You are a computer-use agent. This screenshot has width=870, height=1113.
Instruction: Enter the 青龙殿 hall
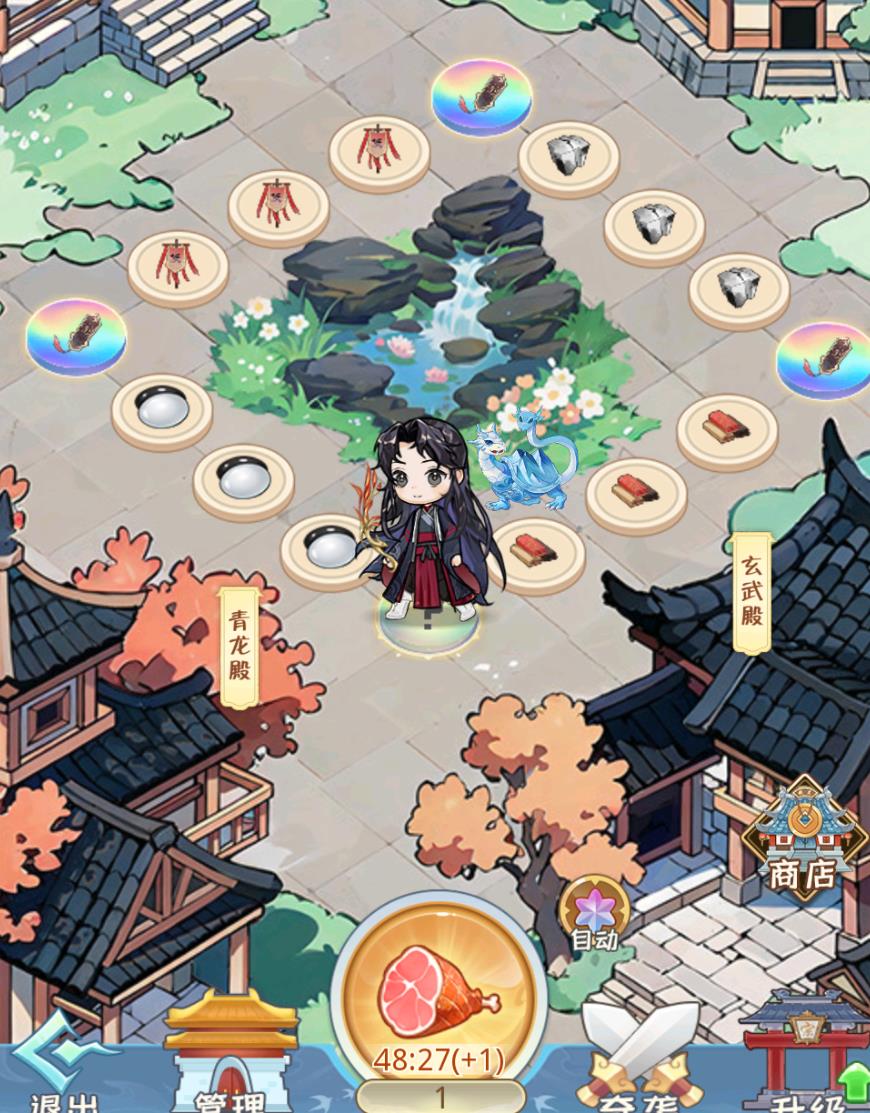(x=239, y=647)
